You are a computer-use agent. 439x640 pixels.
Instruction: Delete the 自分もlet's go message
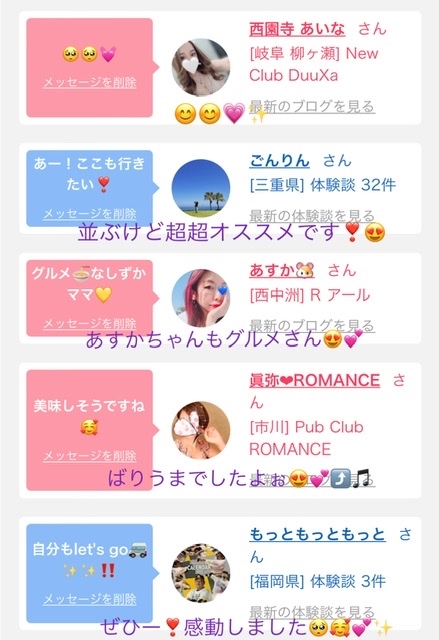coord(90,599)
